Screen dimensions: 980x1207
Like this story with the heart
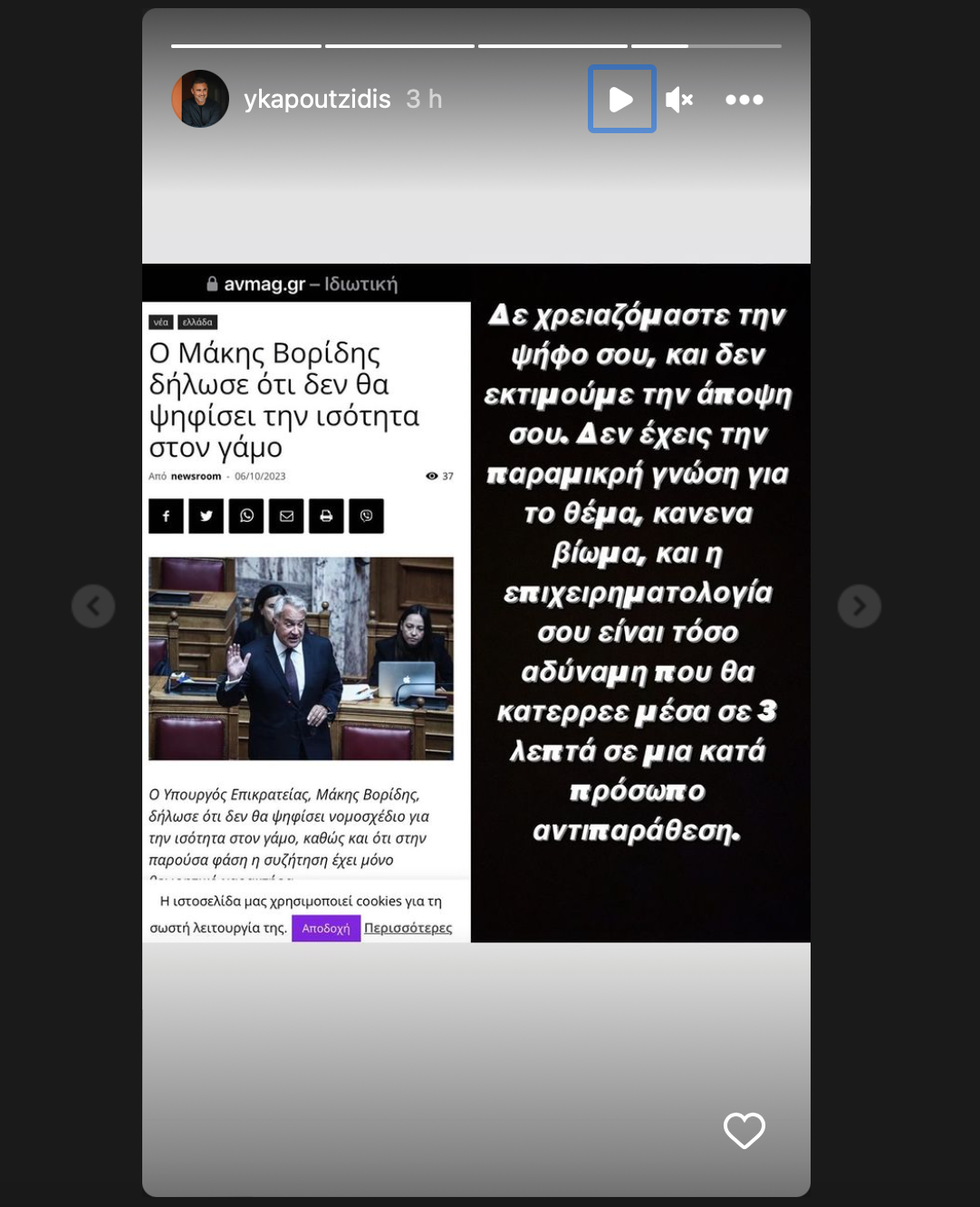coord(745,1130)
